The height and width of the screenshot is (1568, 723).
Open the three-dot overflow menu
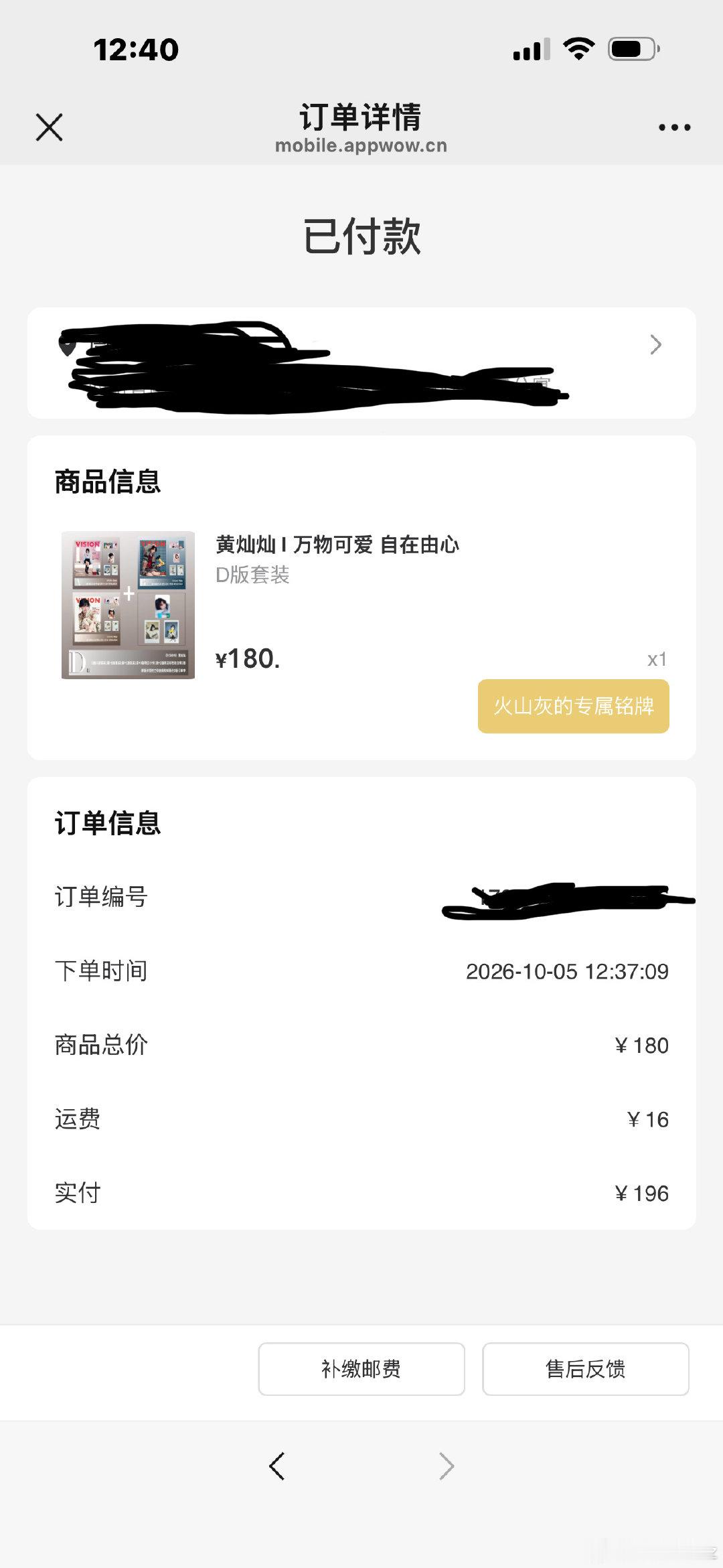pyautogui.click(x=674, y=127)
